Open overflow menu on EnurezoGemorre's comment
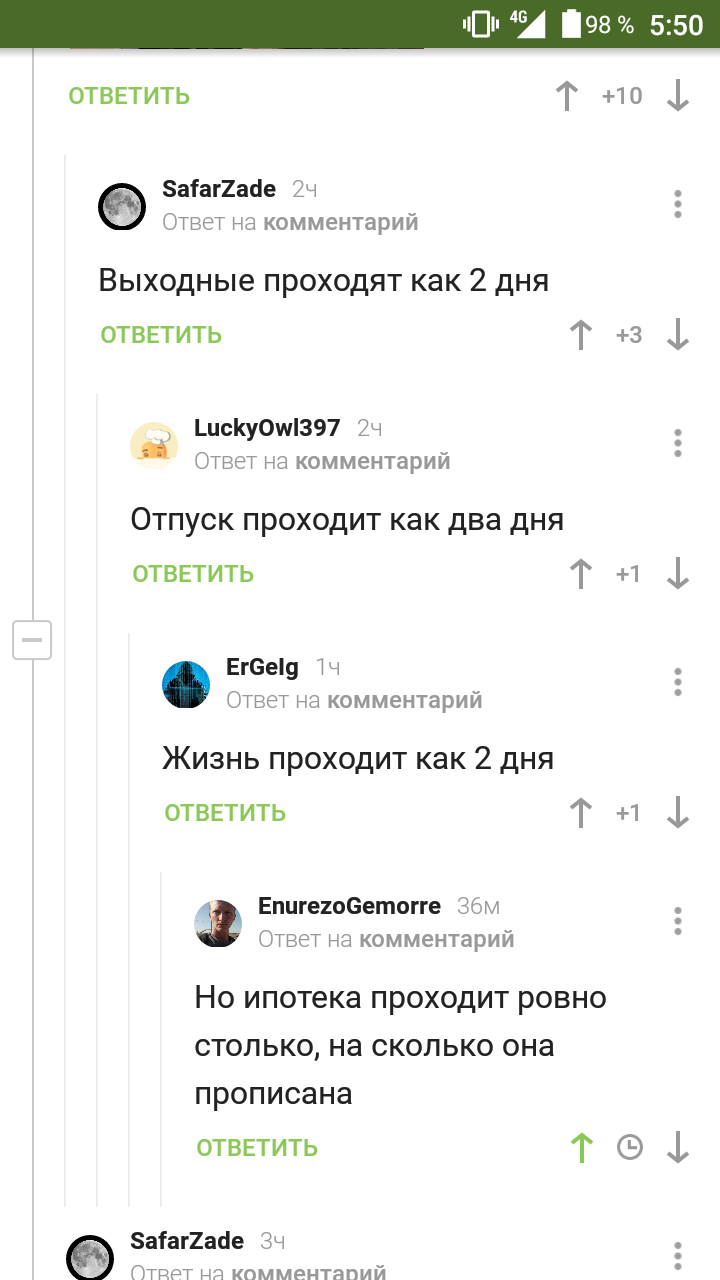 tap(678, 921)
